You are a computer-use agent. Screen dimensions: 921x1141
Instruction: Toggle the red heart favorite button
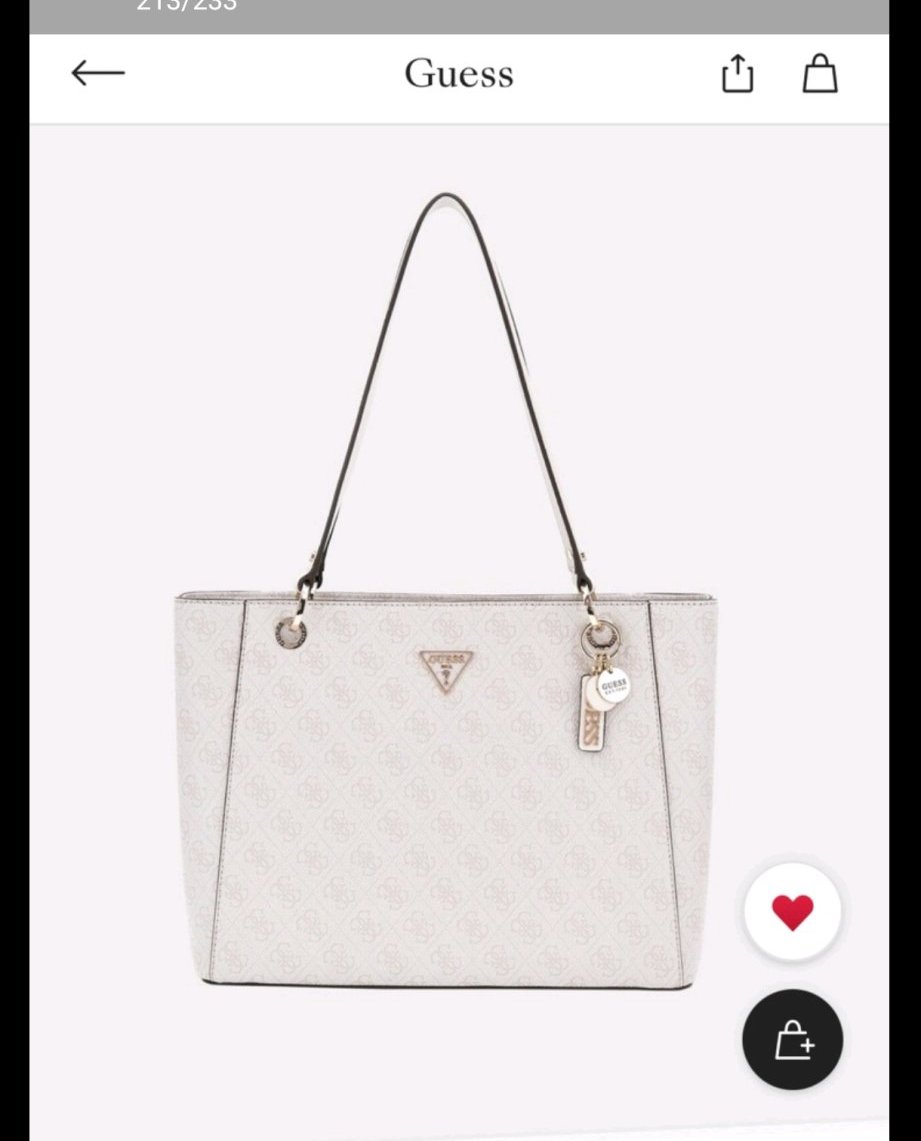(x=792, y=912)
